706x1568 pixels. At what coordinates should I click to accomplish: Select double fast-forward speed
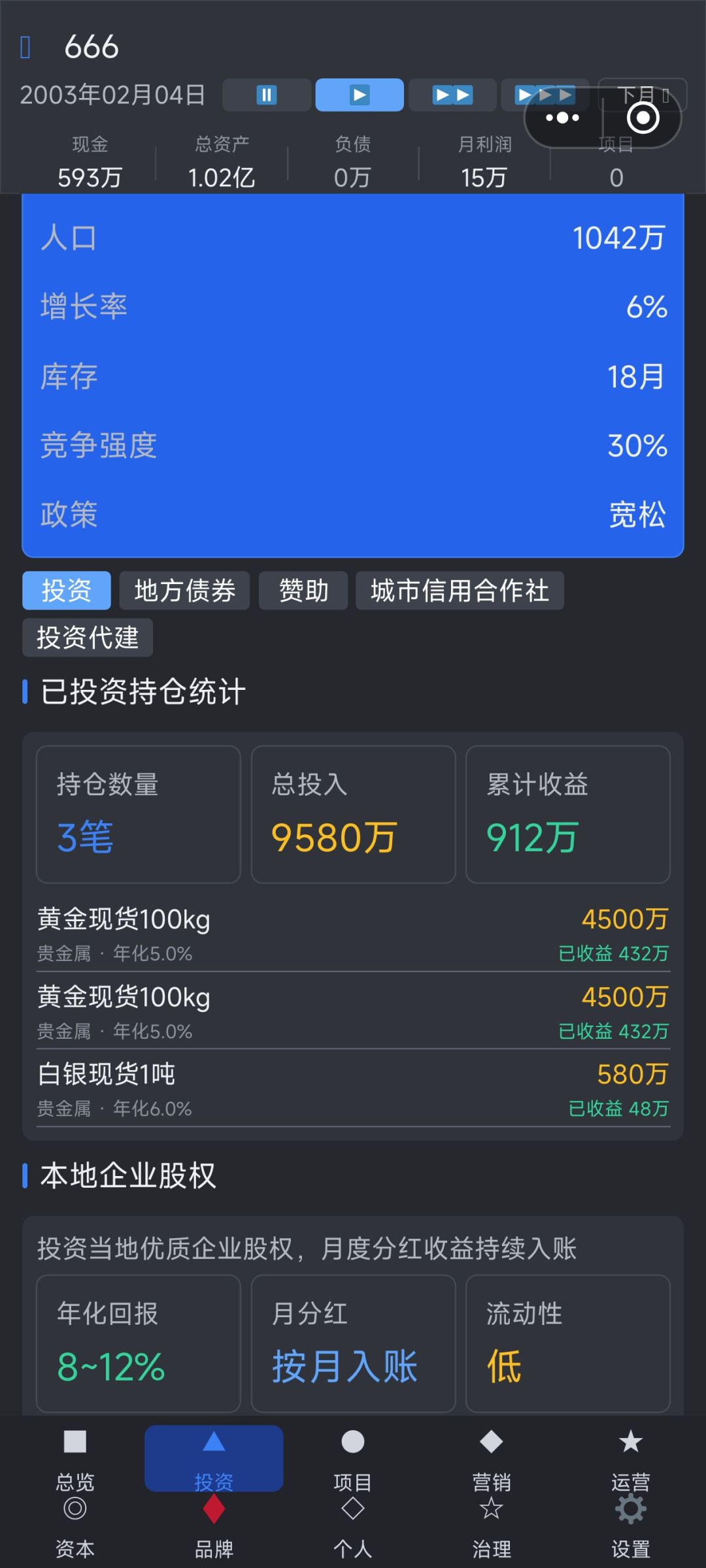coord(452,95)
